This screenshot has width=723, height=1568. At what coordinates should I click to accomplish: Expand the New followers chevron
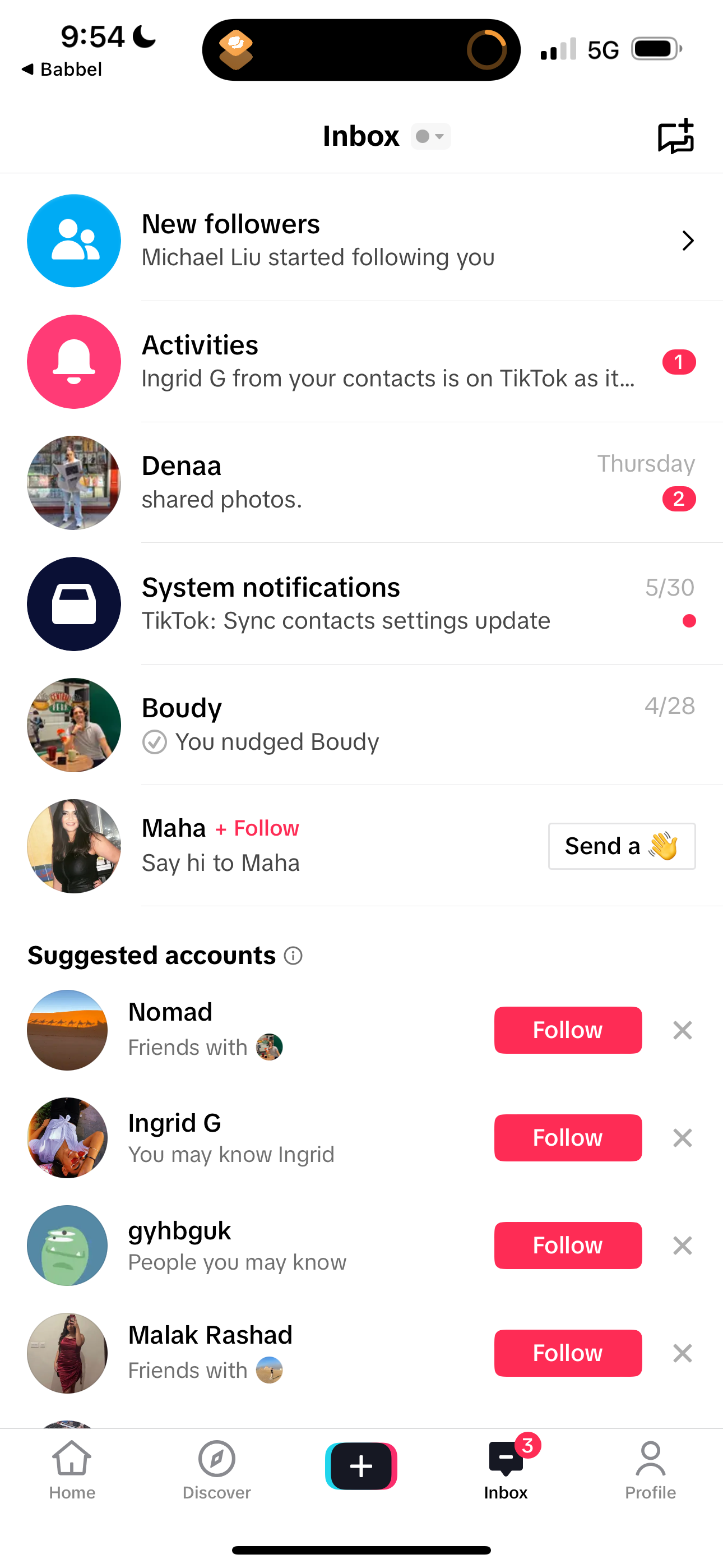pyautogui.click(x=687, y=240)
